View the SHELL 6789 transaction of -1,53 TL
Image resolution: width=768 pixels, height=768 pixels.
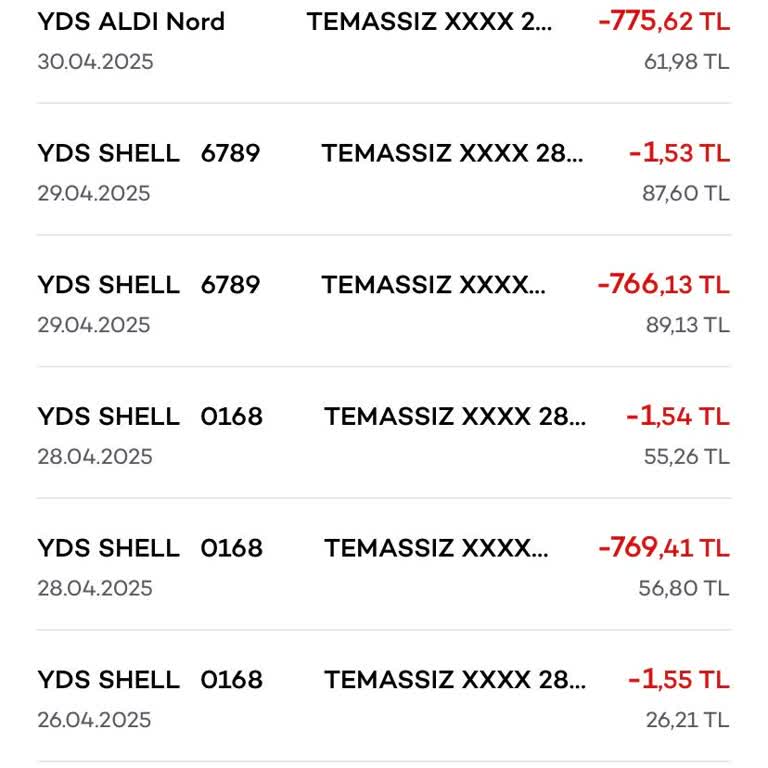(384, 172)
